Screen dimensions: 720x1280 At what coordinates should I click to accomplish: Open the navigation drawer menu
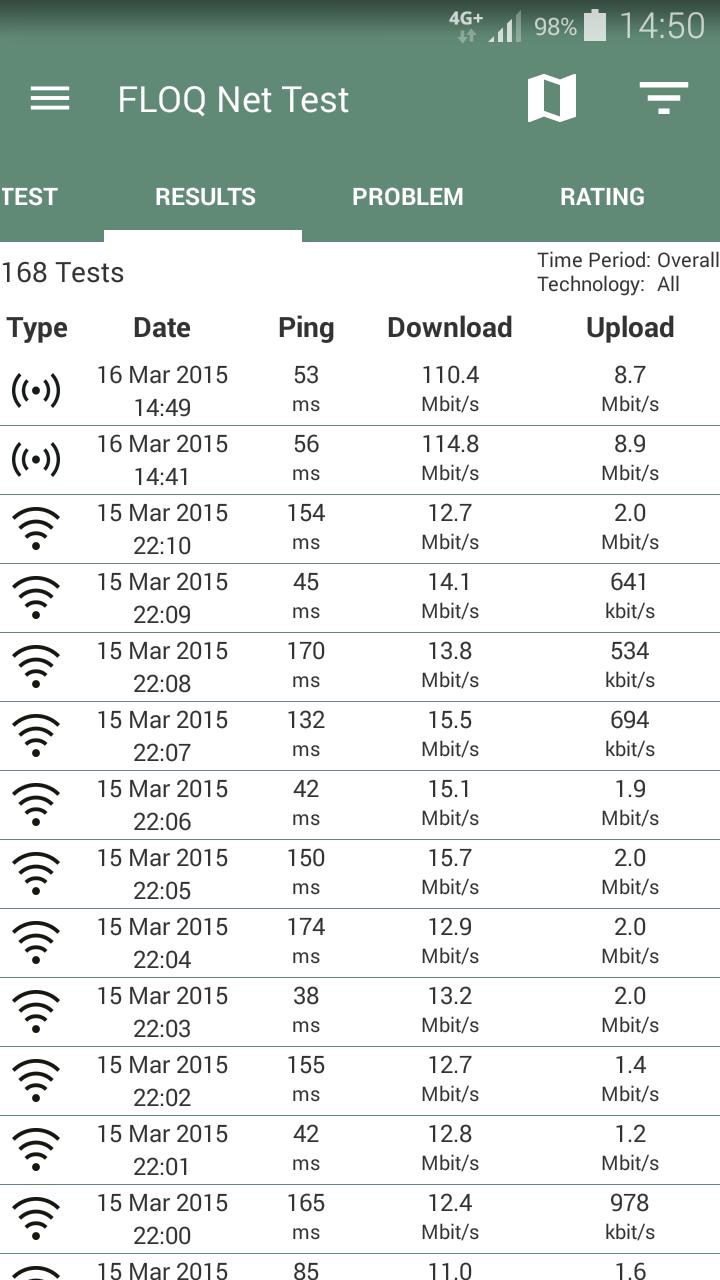coord(49,98)
